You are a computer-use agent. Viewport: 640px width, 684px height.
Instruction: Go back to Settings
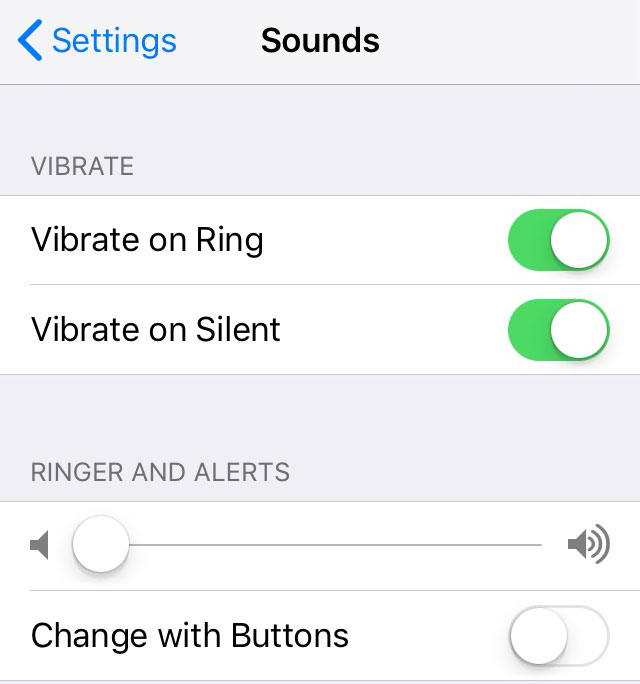click(x=97, y=41)
